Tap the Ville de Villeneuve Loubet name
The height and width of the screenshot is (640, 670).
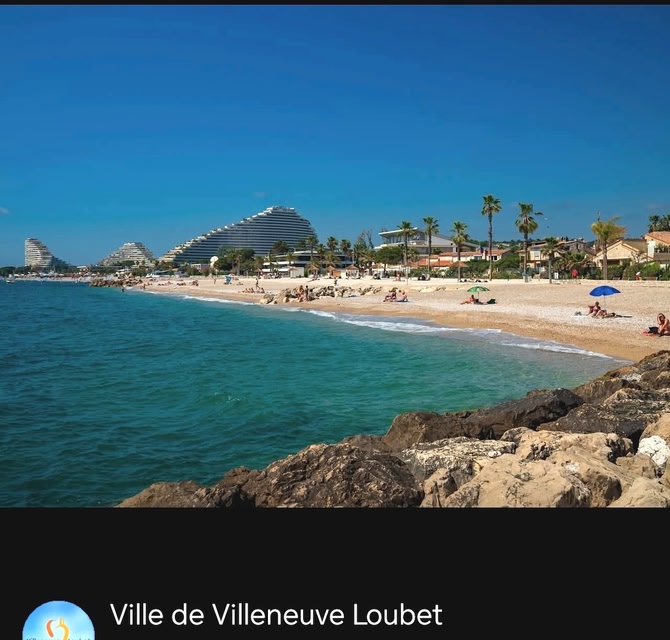coord(276,615)
